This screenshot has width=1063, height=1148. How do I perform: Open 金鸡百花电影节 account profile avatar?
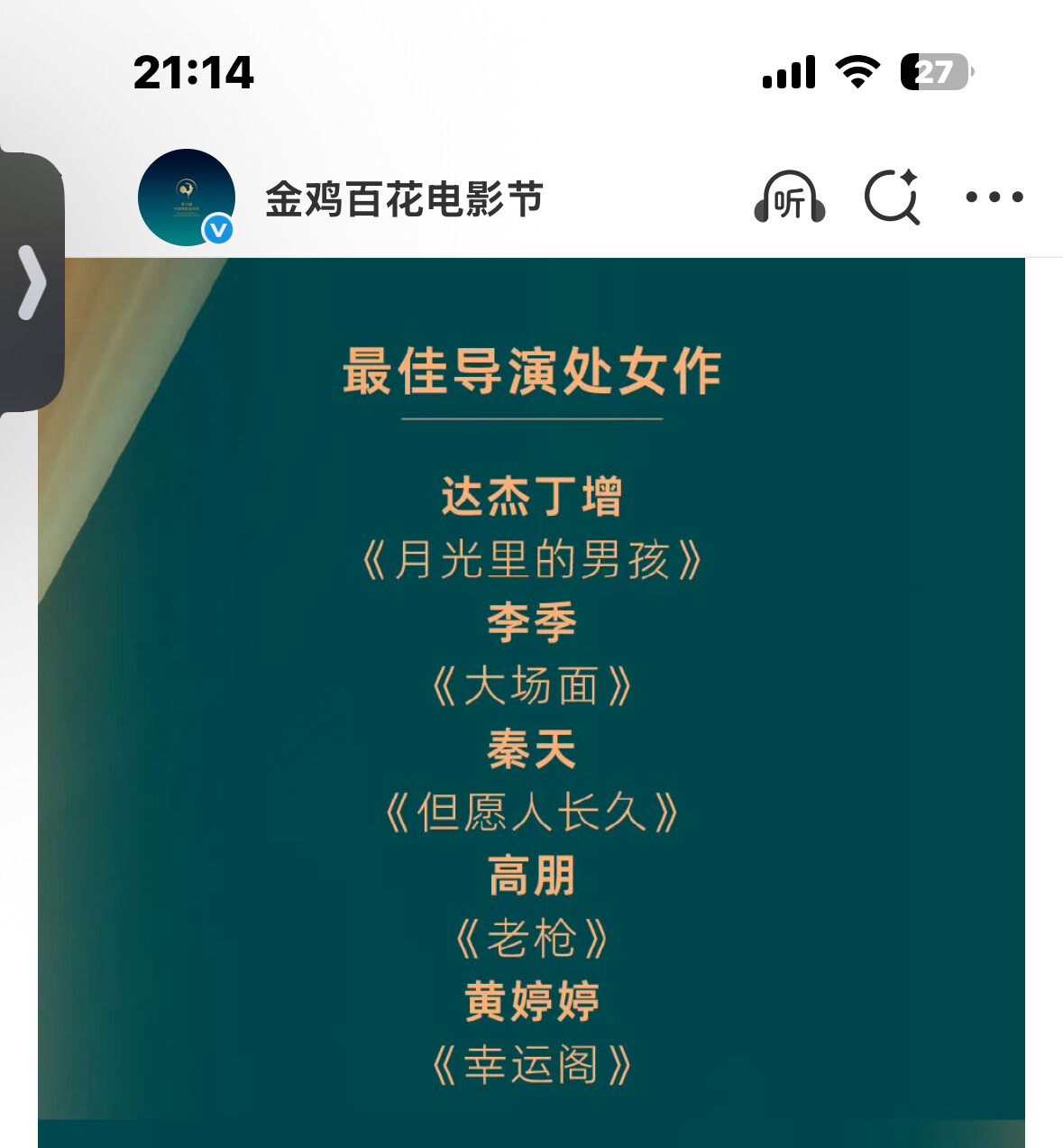tap(187, 197)
